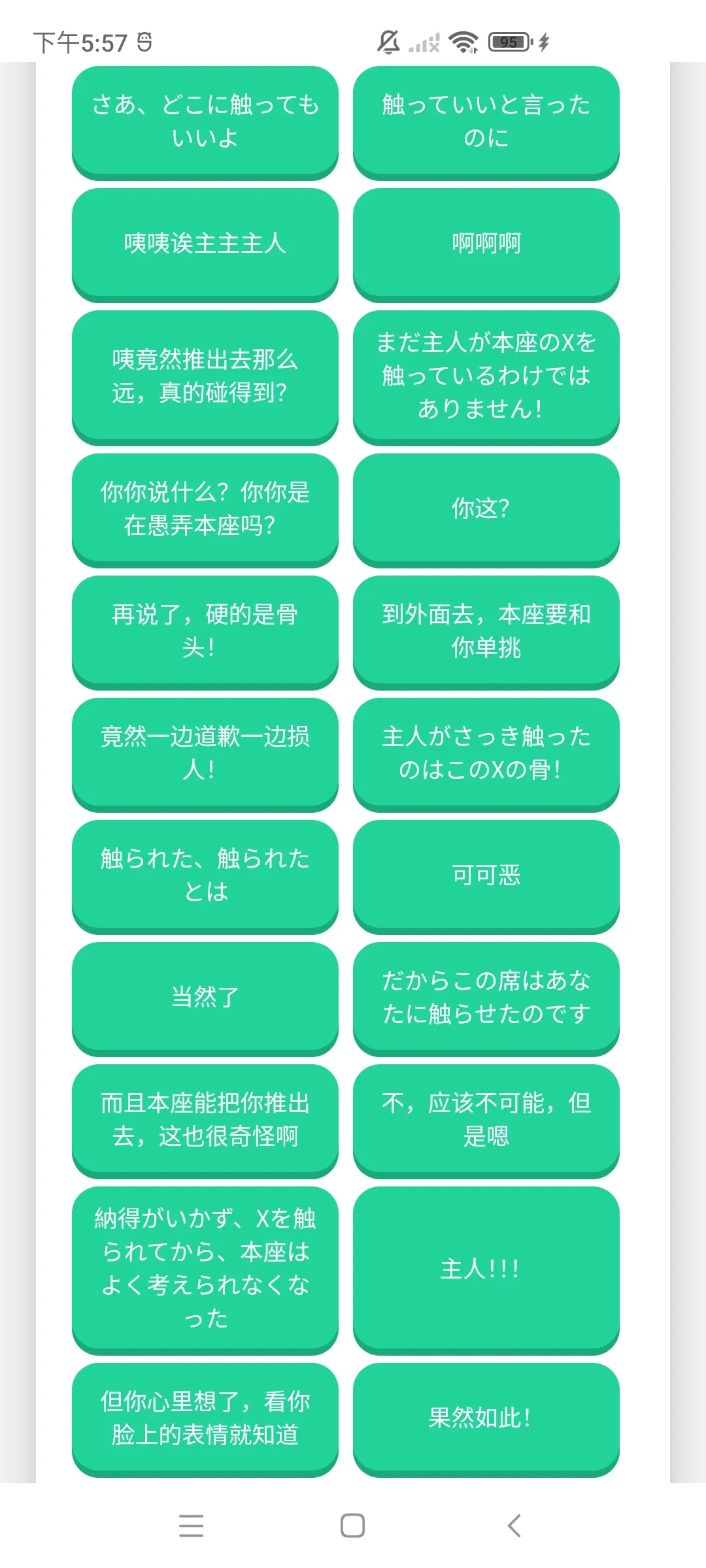706x1568 pixels.
Task: Tap the muted notifications icon in status bar
Action: [x=387, y=42]
